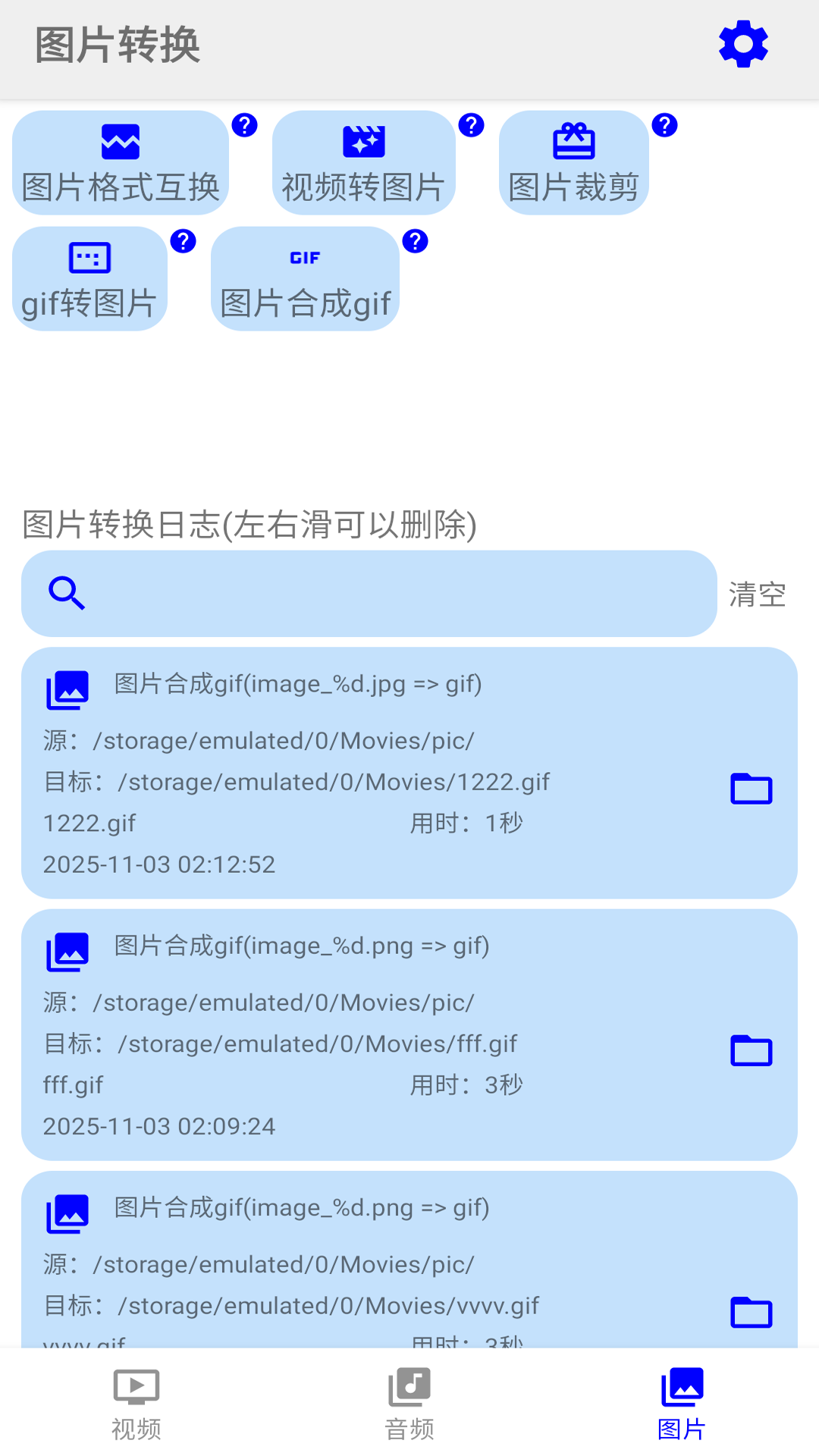Click the 图片裁剪 crop tool icon

point(574,142)
